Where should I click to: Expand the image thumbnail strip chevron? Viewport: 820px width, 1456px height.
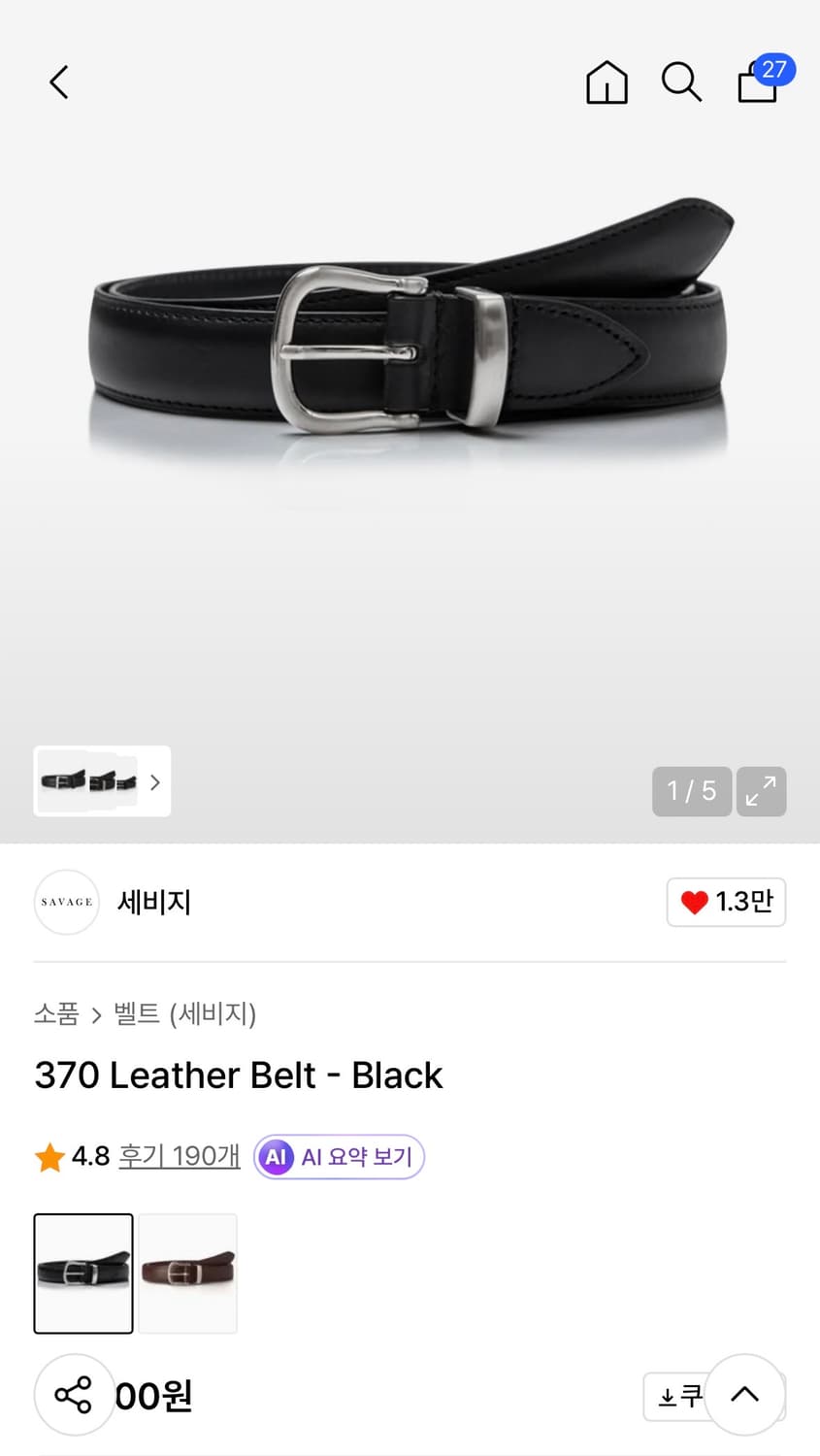[x=154, y=781]
